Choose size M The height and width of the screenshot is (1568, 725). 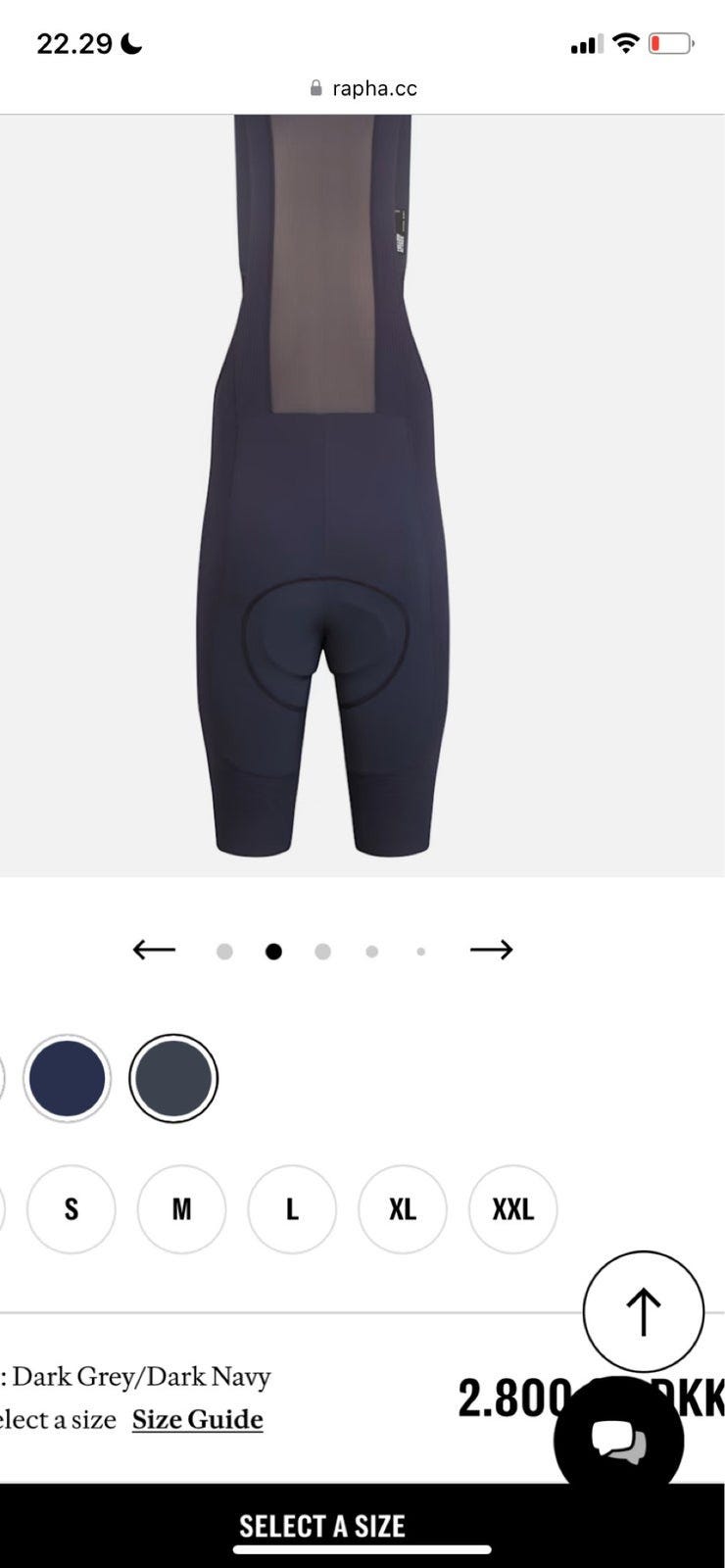pos(181,1209)
